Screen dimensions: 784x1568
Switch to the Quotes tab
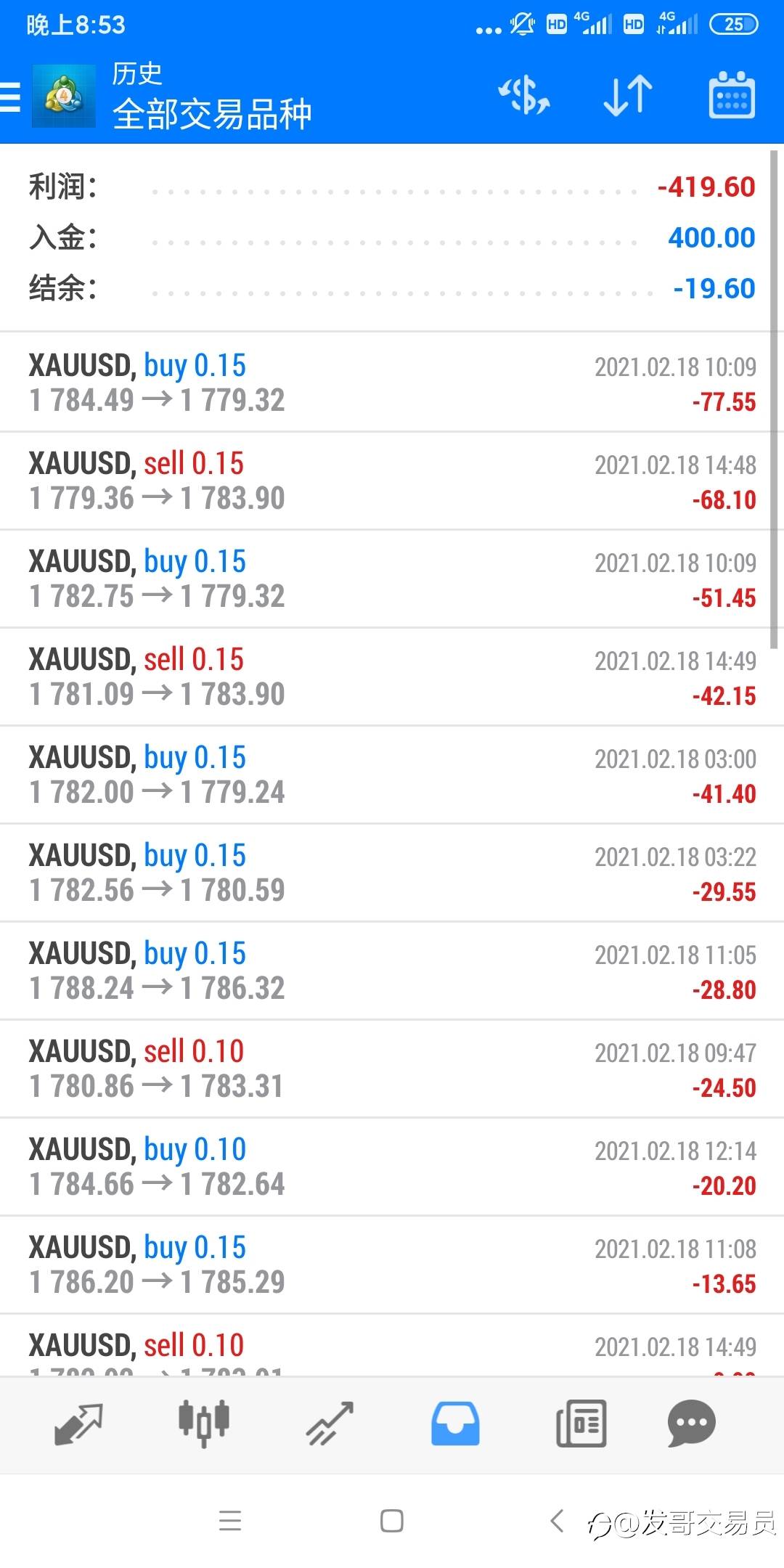(x=78, y=1424)
